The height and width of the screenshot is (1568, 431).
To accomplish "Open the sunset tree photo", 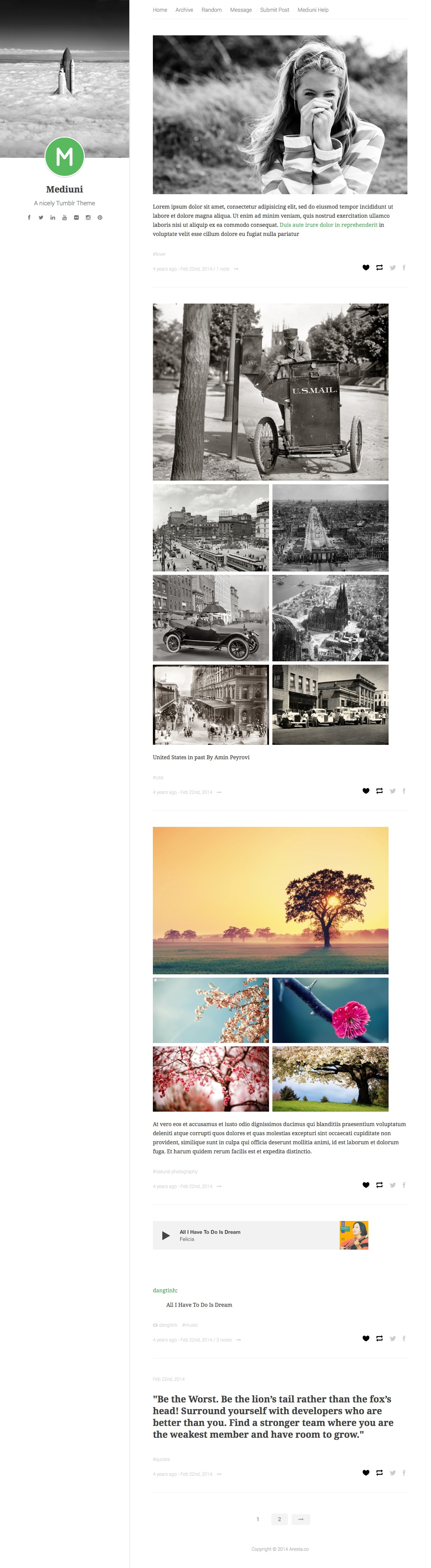I will (270, 900).
